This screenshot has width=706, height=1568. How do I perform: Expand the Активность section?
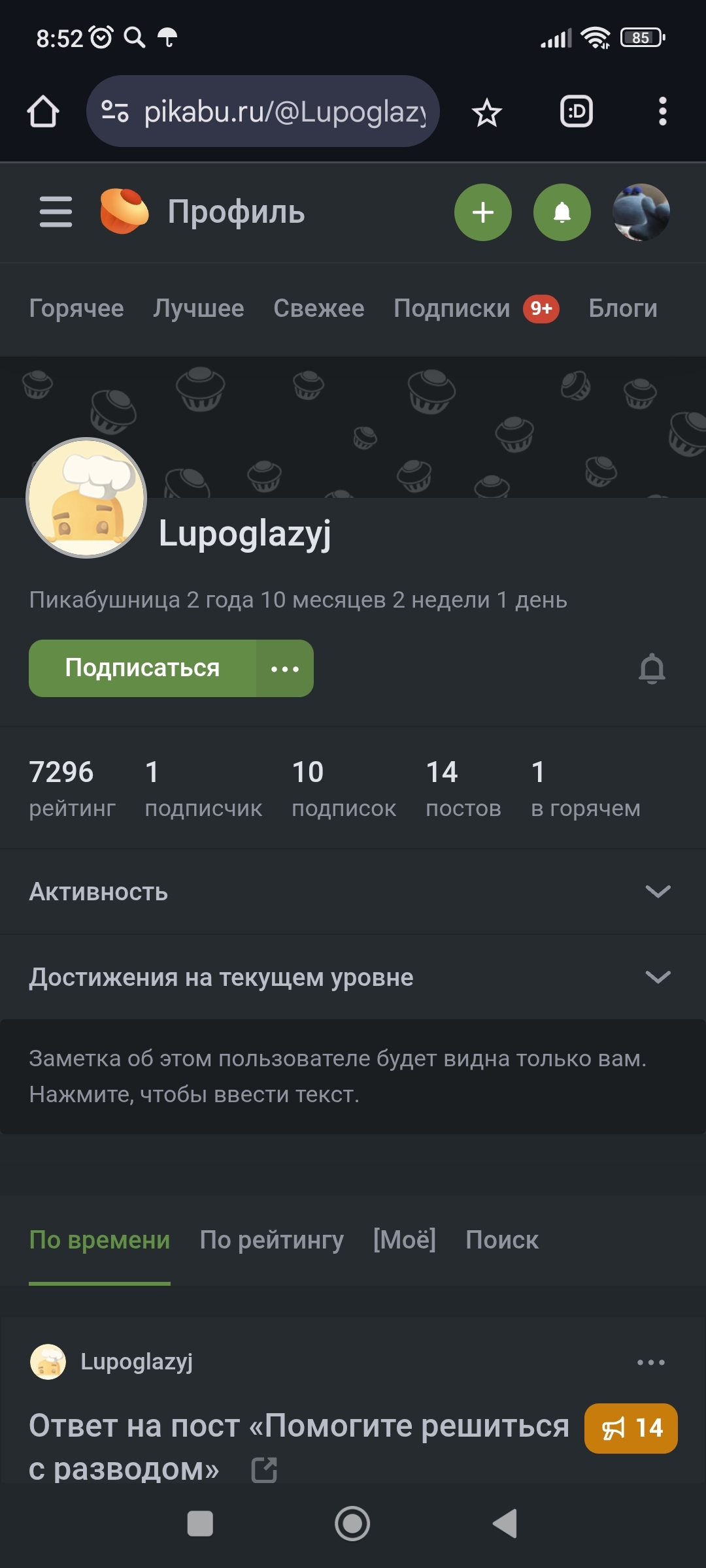point(353,892)
